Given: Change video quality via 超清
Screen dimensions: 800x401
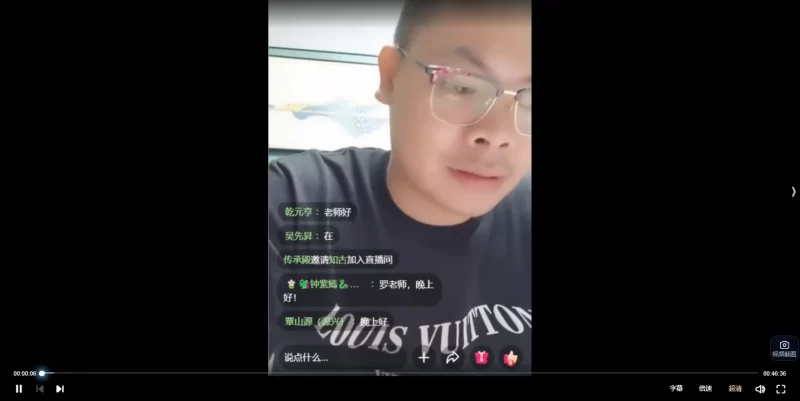Looking at the screenshot, I should click(x=735, y=389).
